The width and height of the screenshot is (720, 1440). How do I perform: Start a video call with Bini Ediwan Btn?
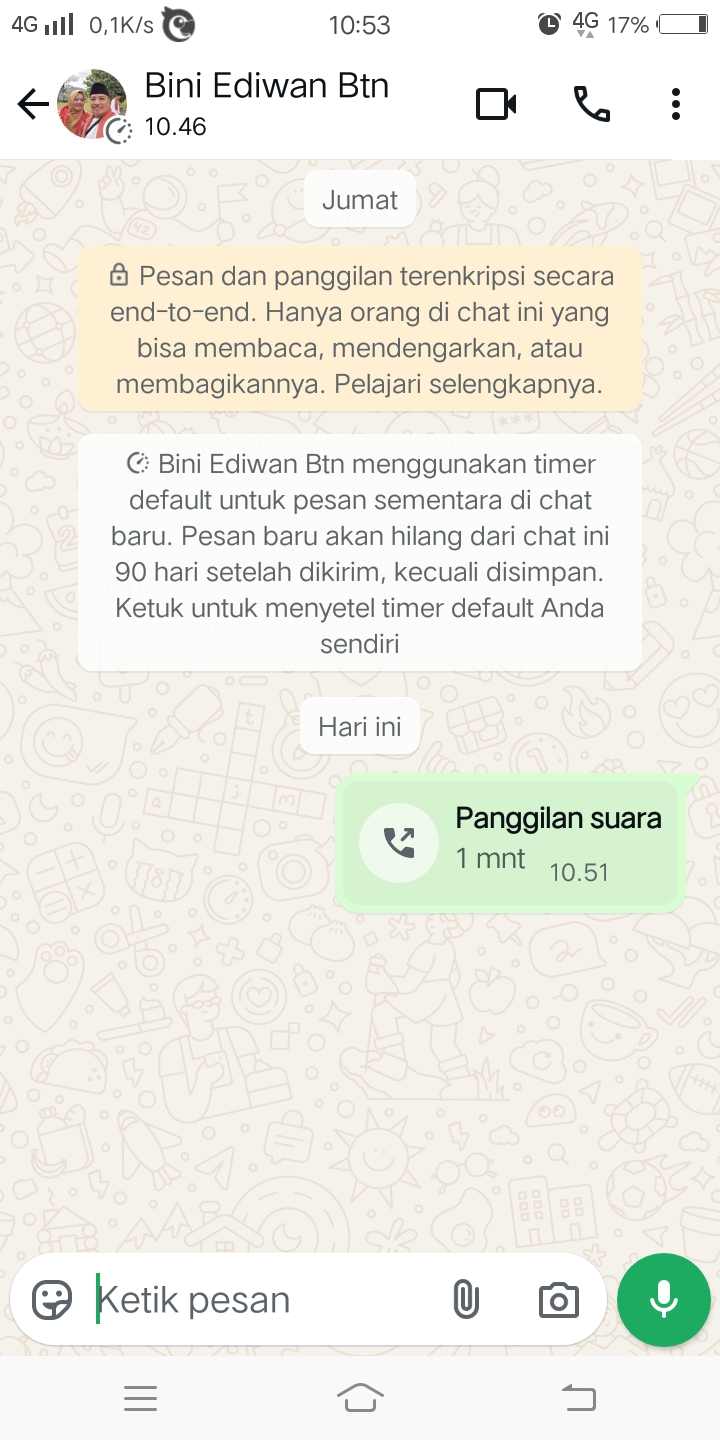[x=496, y=104]
